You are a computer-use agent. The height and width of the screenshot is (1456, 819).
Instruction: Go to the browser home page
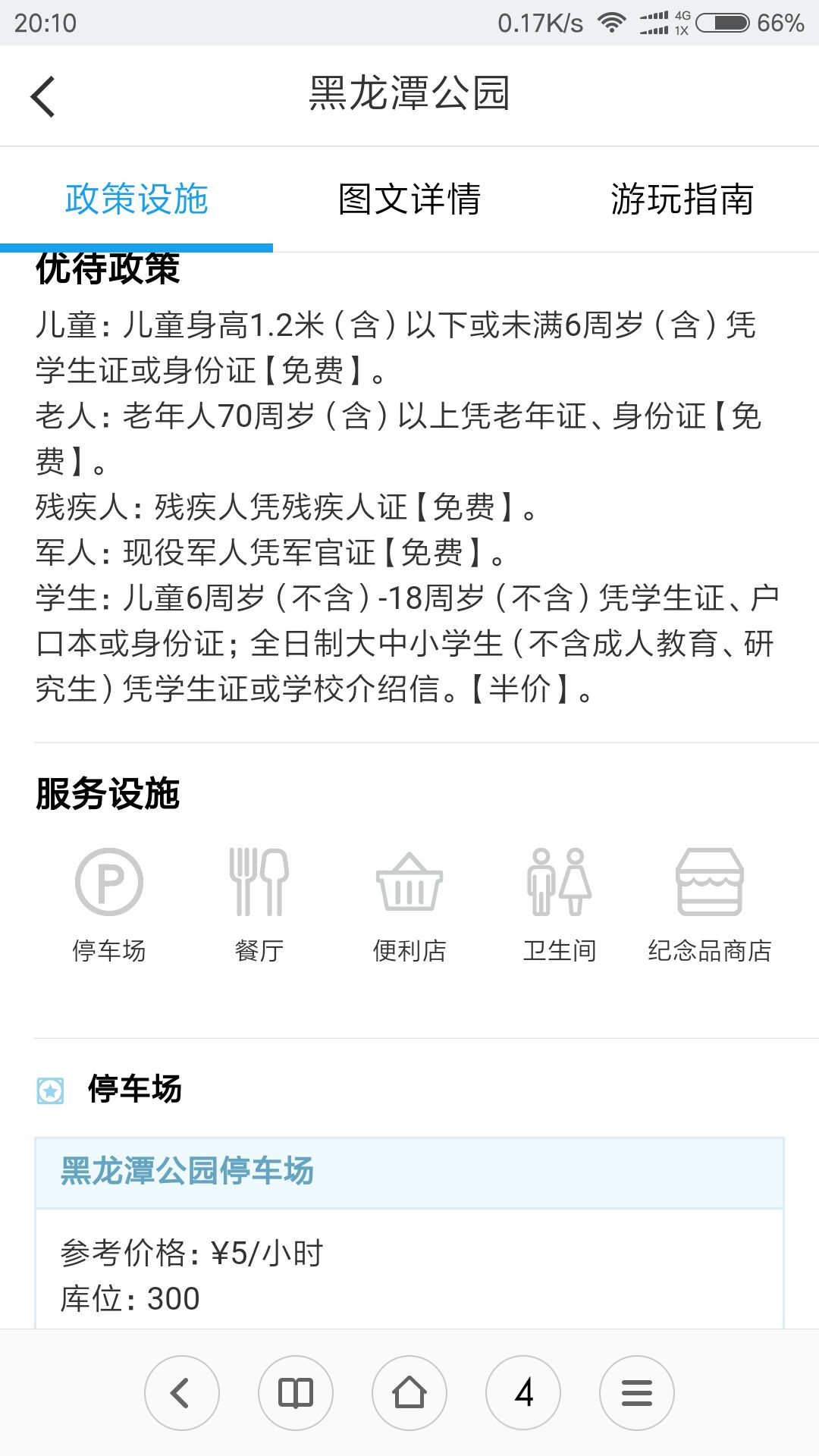pos(409,1393)
